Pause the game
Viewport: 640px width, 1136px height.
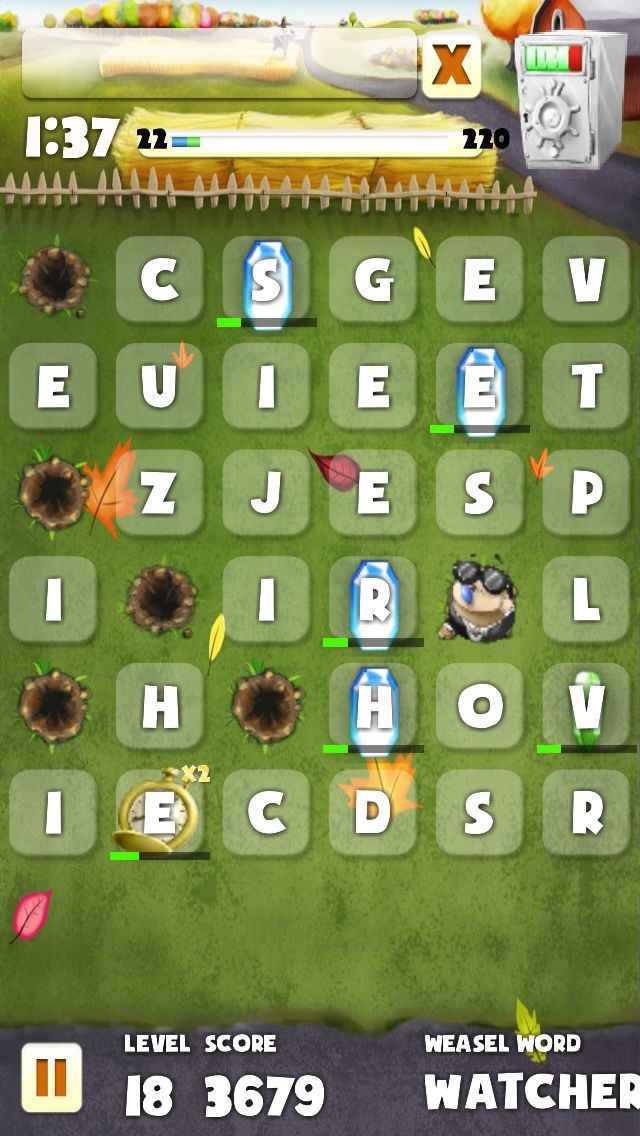pyautogui.click(x=51, y=1077)
